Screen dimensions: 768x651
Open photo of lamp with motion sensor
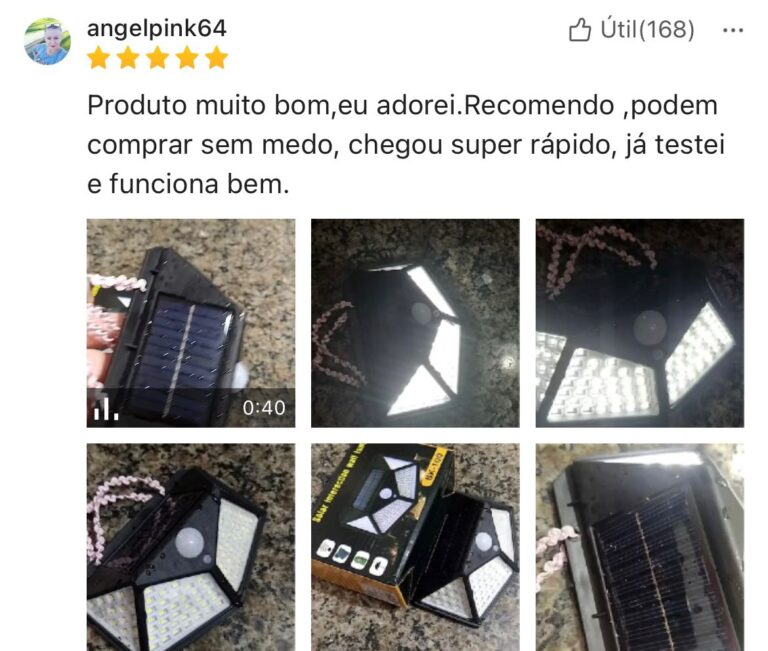coord(190,547)
